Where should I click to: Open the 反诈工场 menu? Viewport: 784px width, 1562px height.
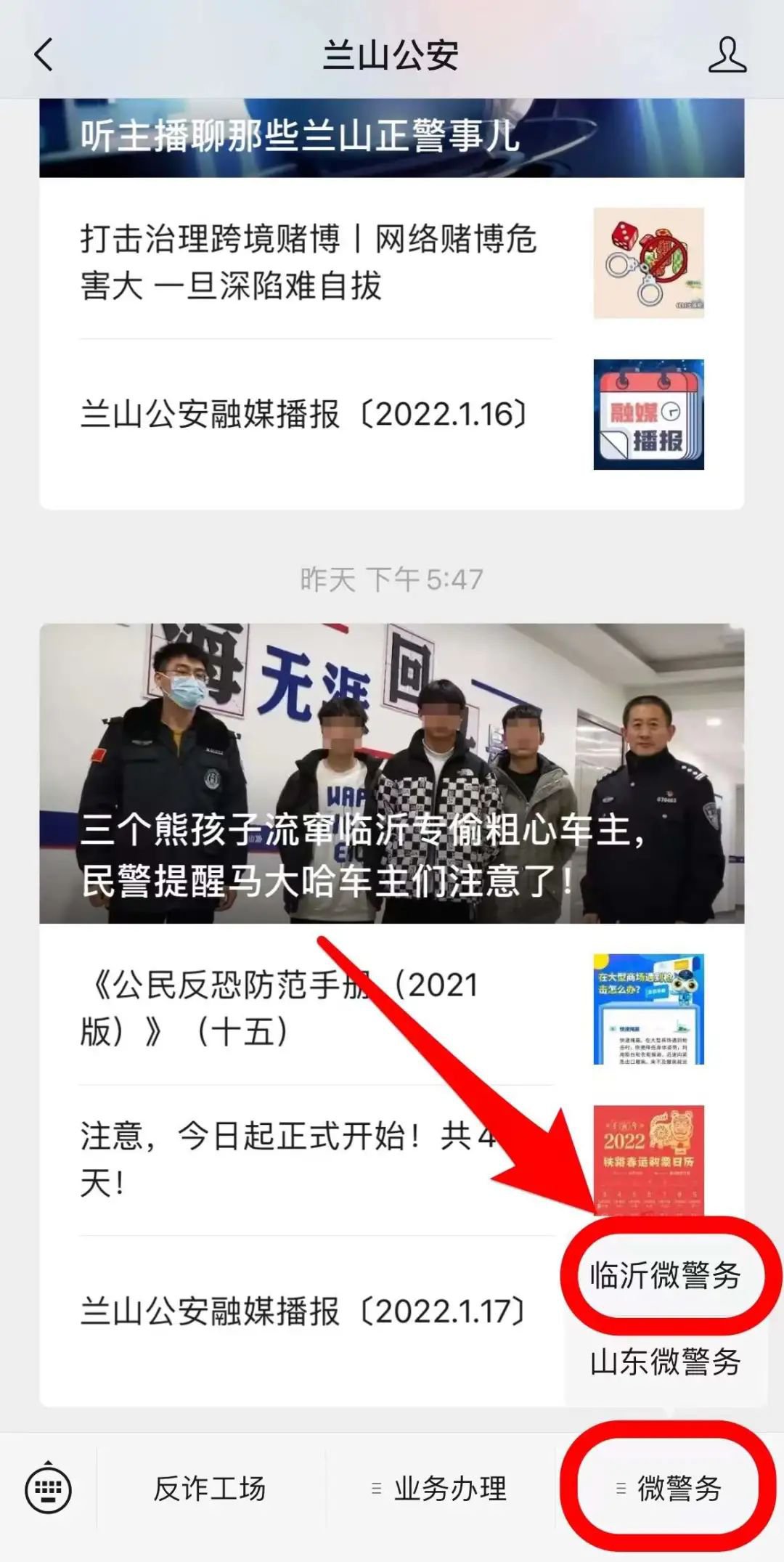coord(210,1489)
